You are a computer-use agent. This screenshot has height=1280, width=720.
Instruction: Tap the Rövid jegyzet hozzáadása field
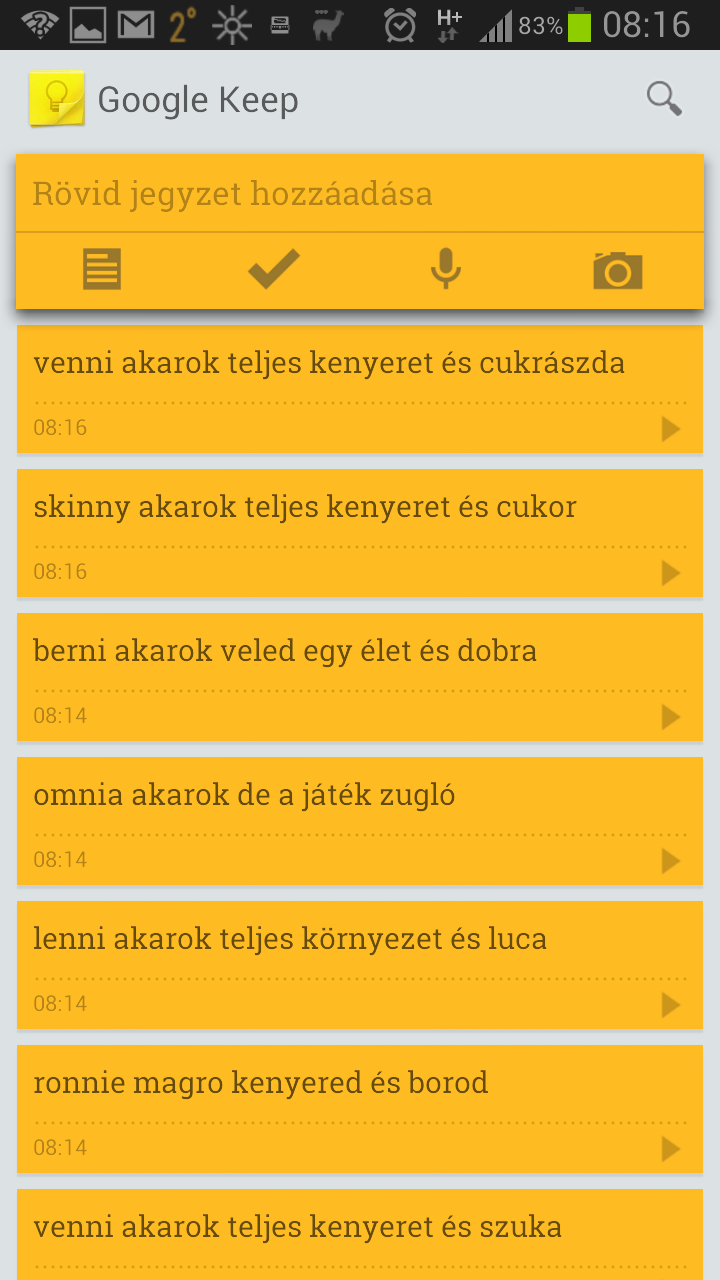pos(360,193)
